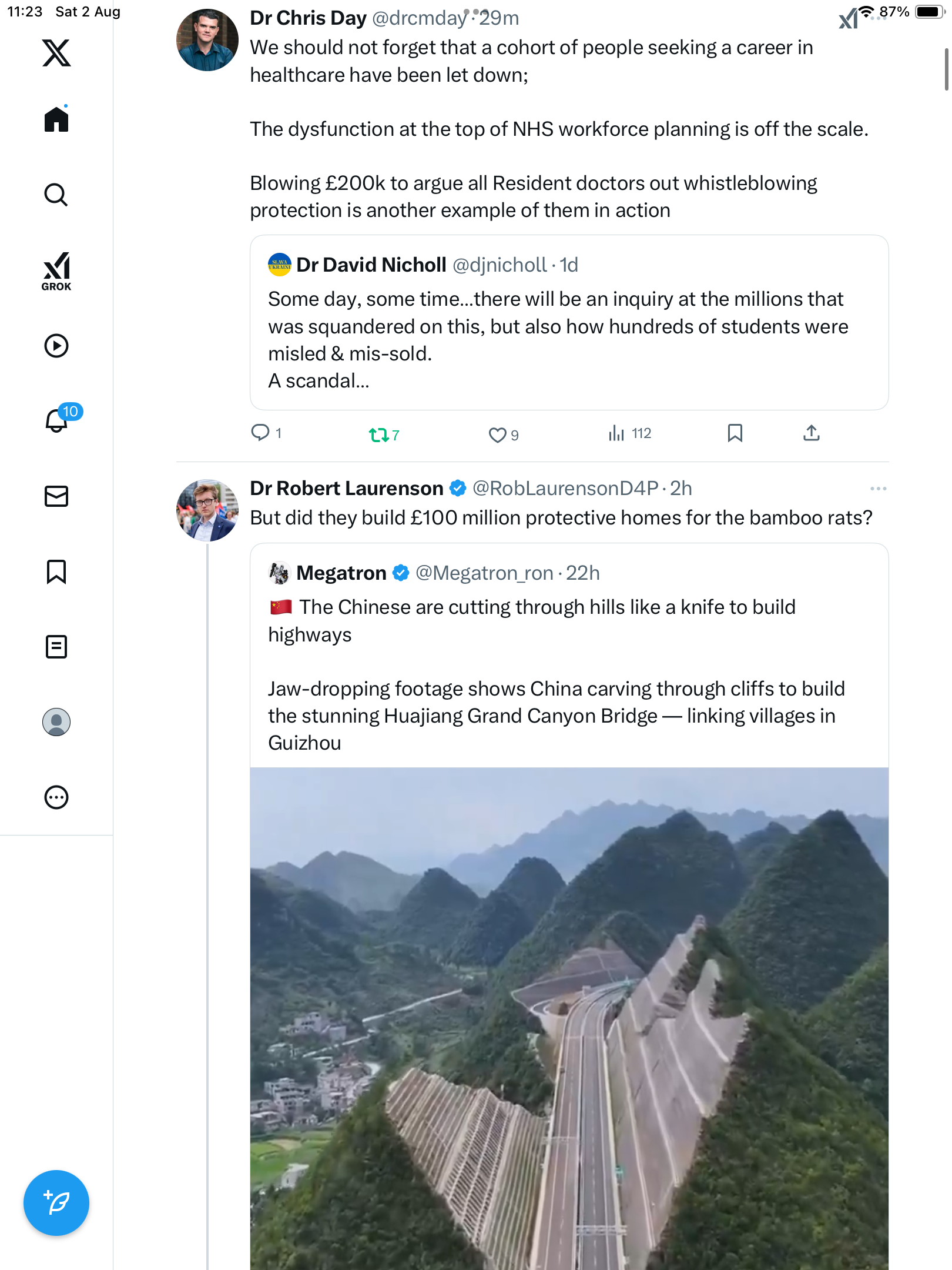Viewport: 952px width, 1270px height.
Task: Reply to Dr Chris Day's post
Action: 260,433
